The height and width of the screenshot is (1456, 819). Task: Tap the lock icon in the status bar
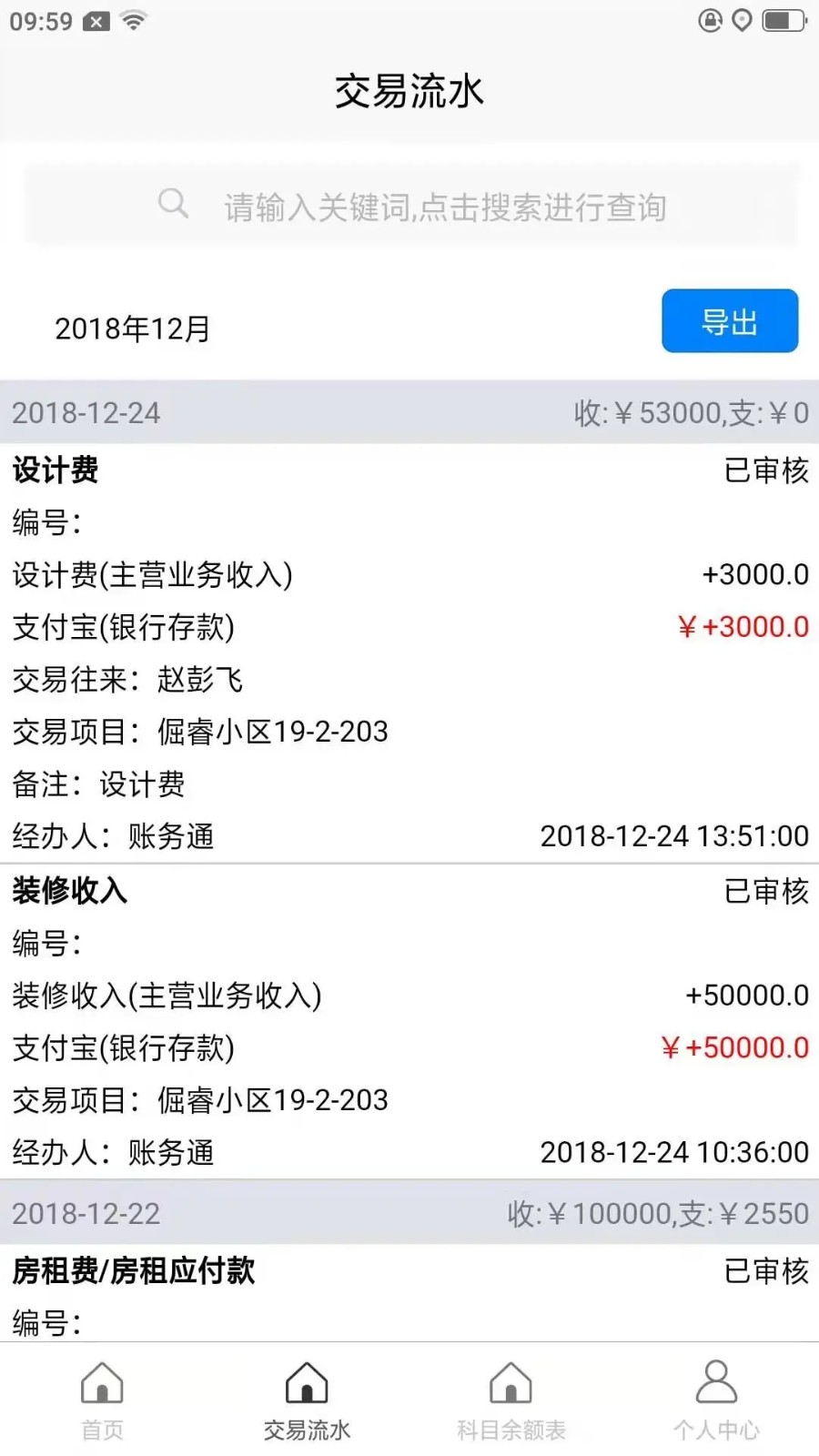[710, 20]
